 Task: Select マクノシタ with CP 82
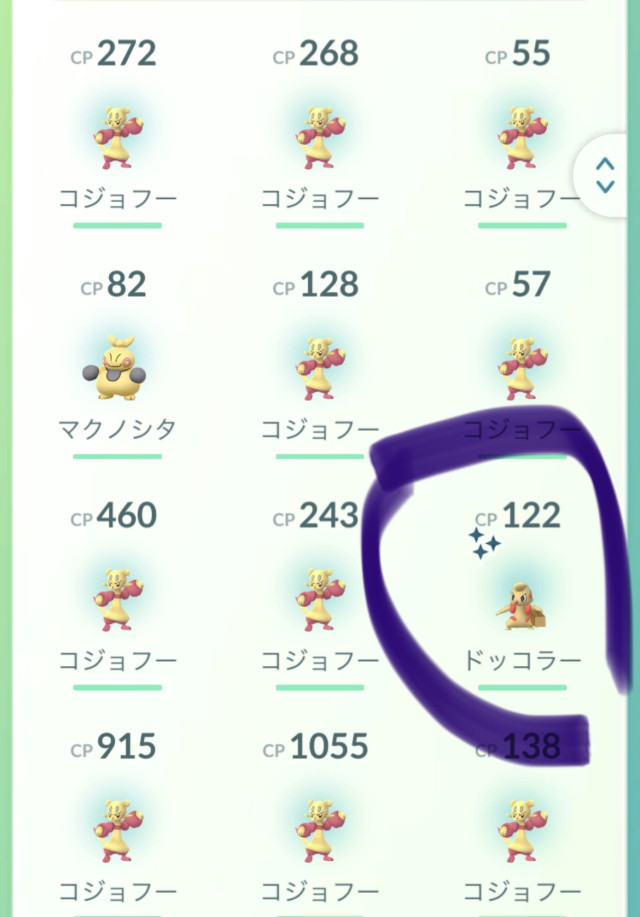coord(118,372)
